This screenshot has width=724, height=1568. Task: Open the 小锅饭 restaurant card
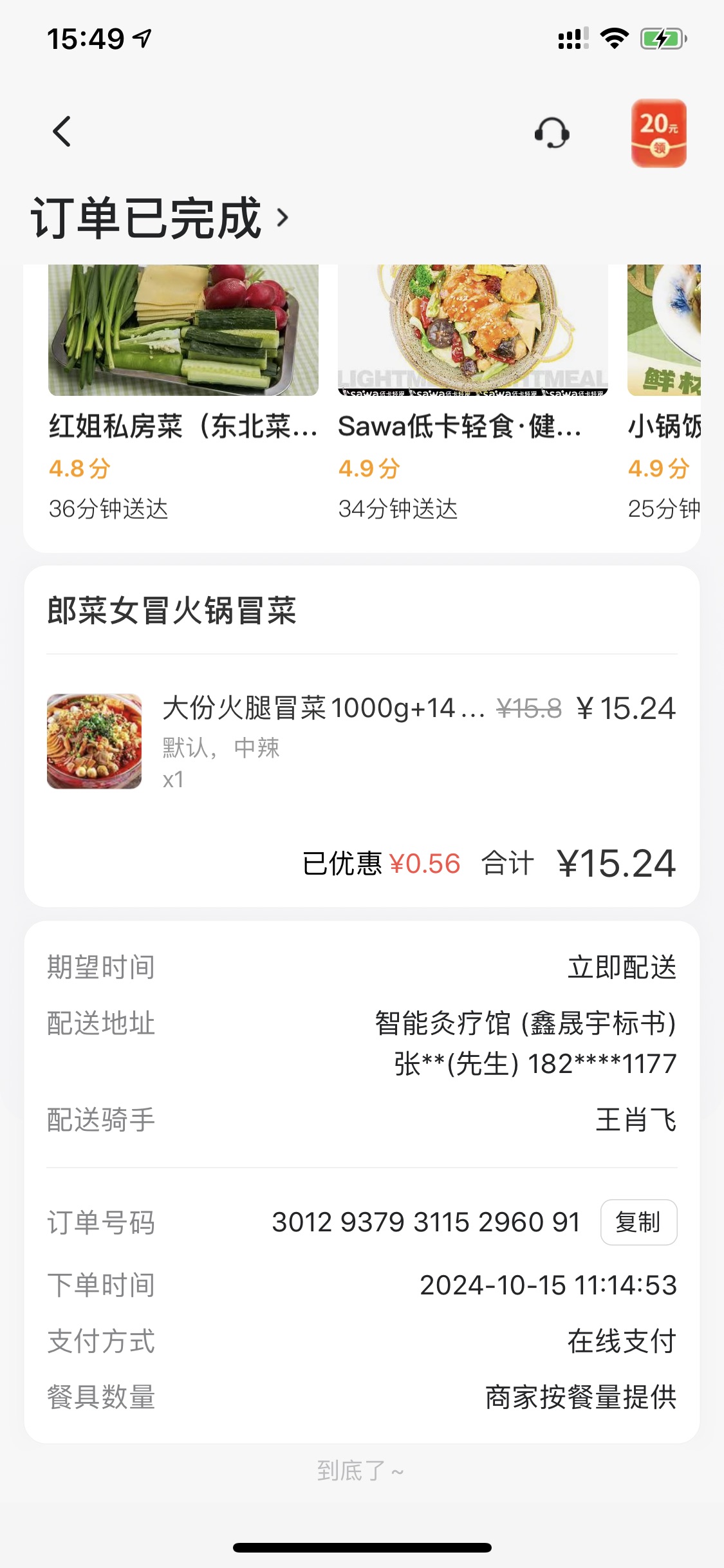point(664,386)
